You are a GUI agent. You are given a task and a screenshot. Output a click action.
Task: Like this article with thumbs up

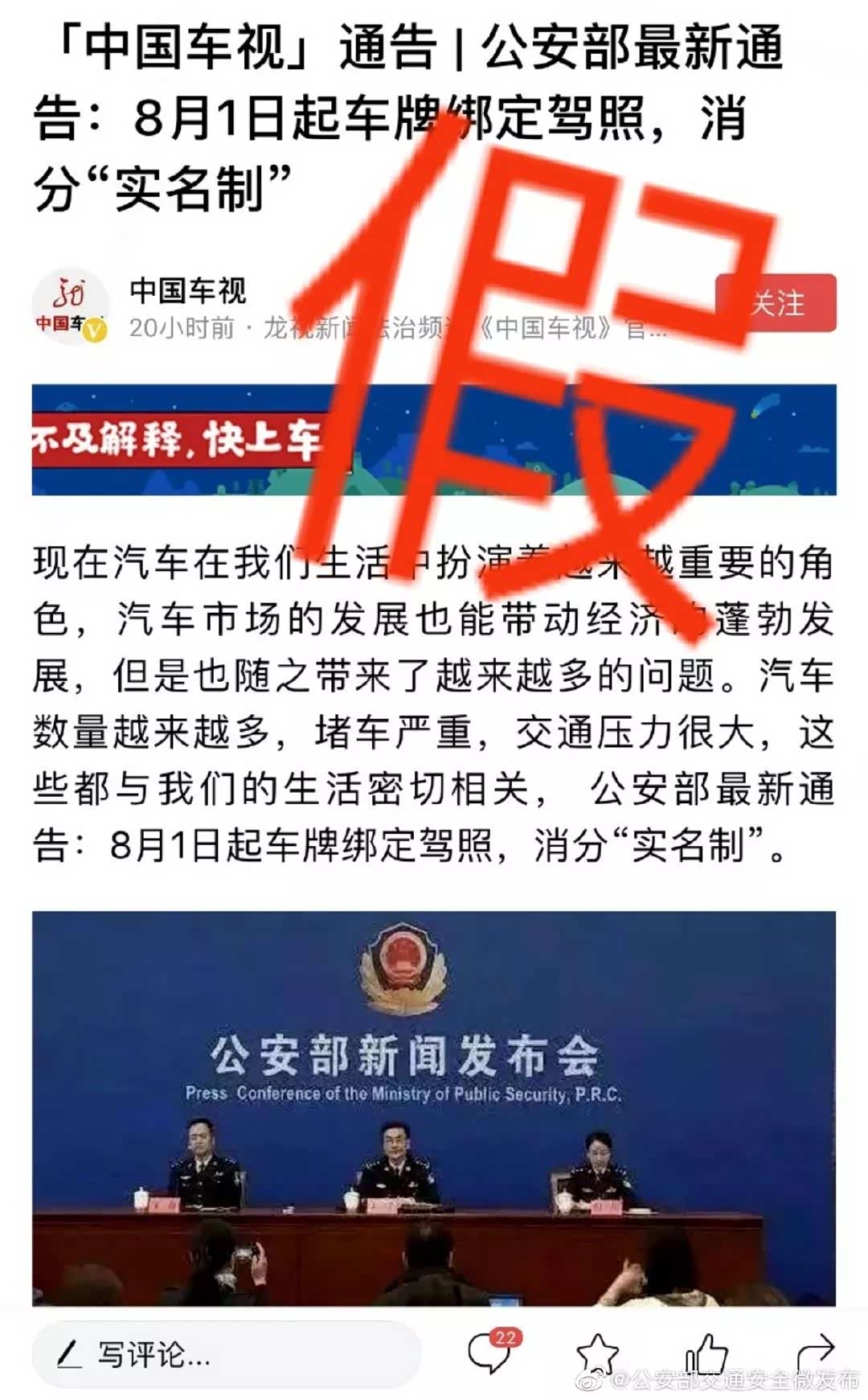(706, 1354)
